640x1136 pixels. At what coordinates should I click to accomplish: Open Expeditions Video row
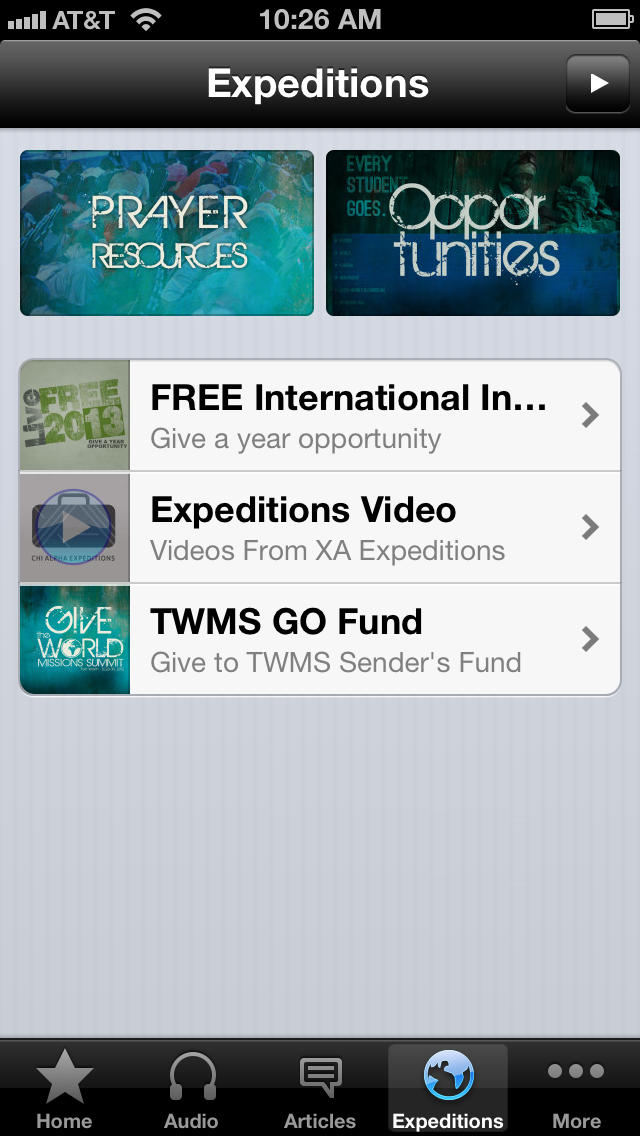[320, 527]
